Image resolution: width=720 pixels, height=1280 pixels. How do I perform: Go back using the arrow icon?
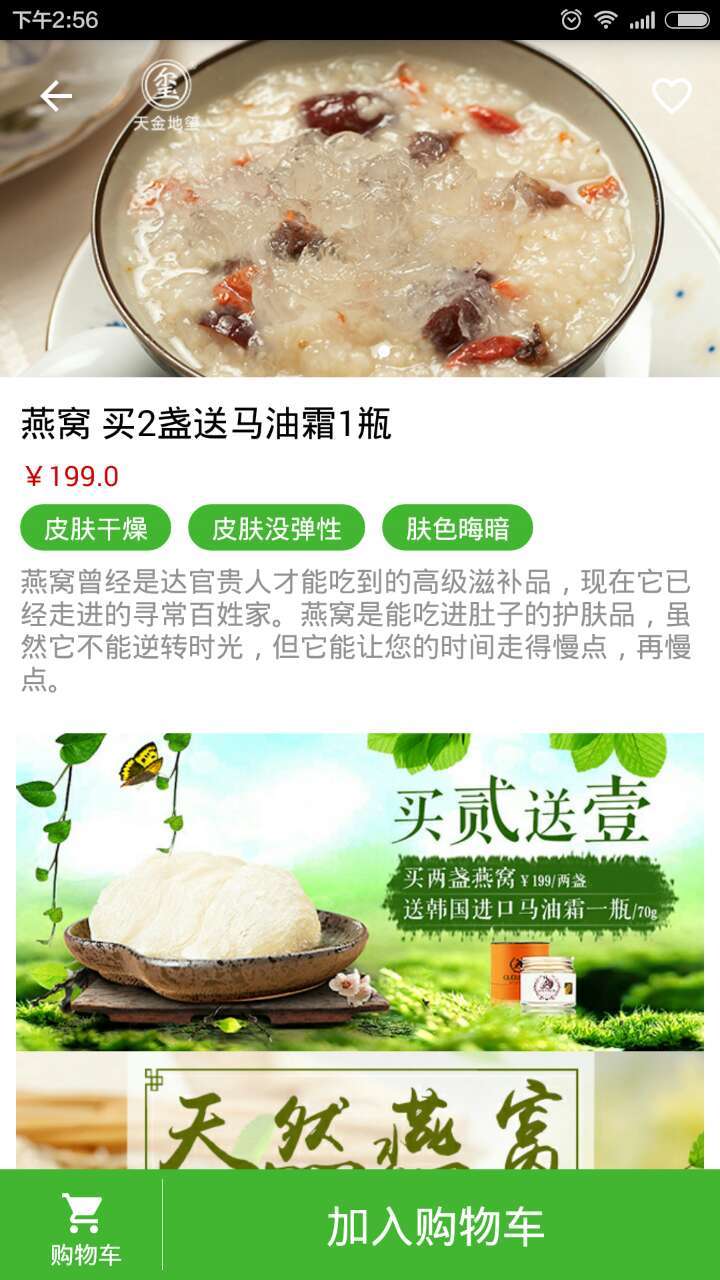(56, 96)
